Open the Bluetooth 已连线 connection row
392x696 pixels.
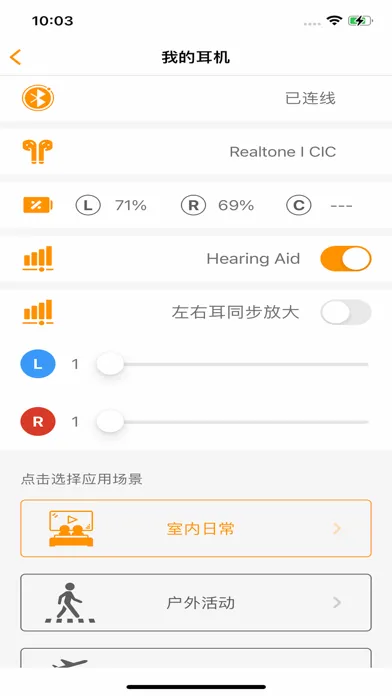click(x=196, y=98)
